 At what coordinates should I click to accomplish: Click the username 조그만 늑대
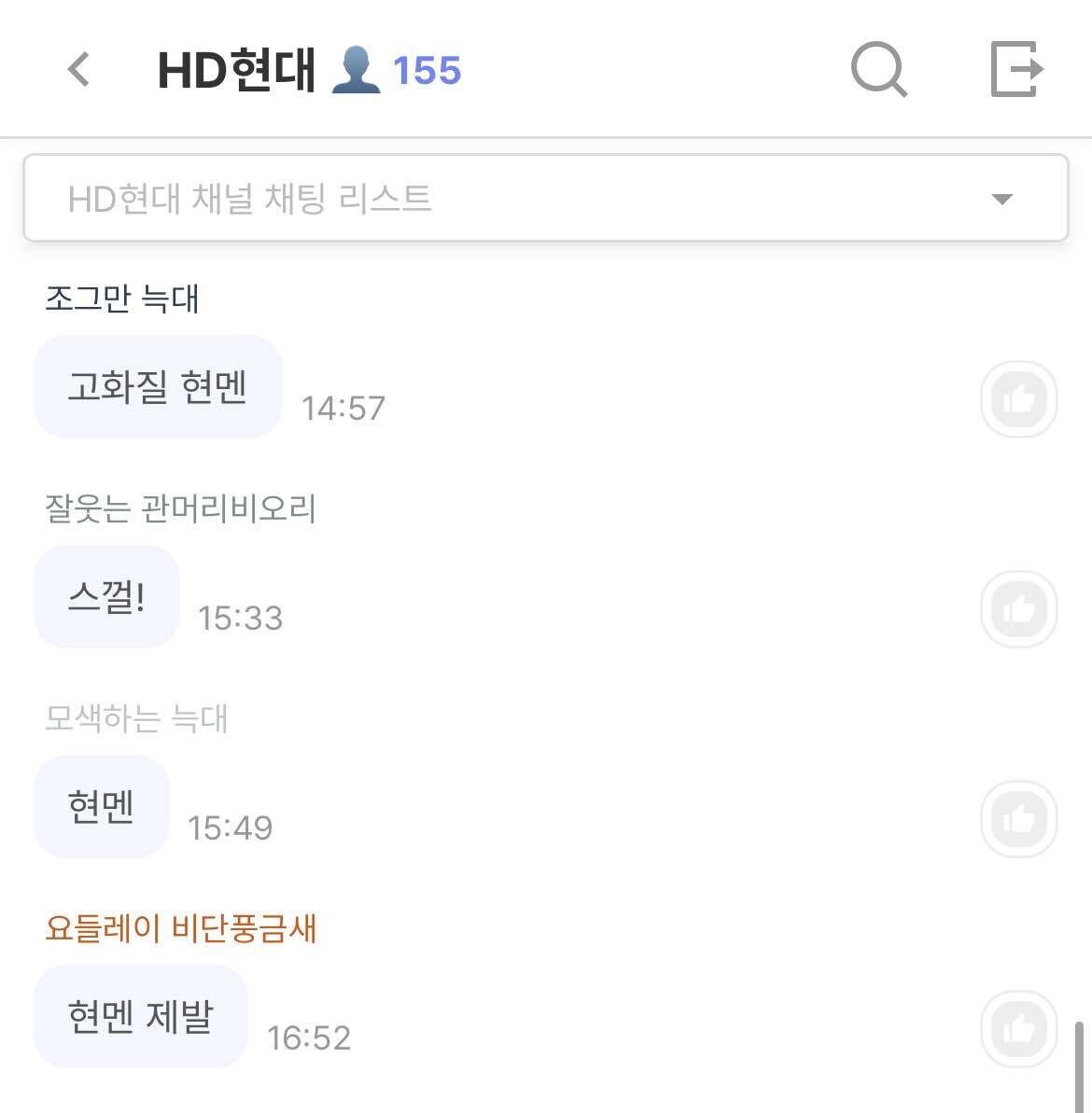coord(122,300)
